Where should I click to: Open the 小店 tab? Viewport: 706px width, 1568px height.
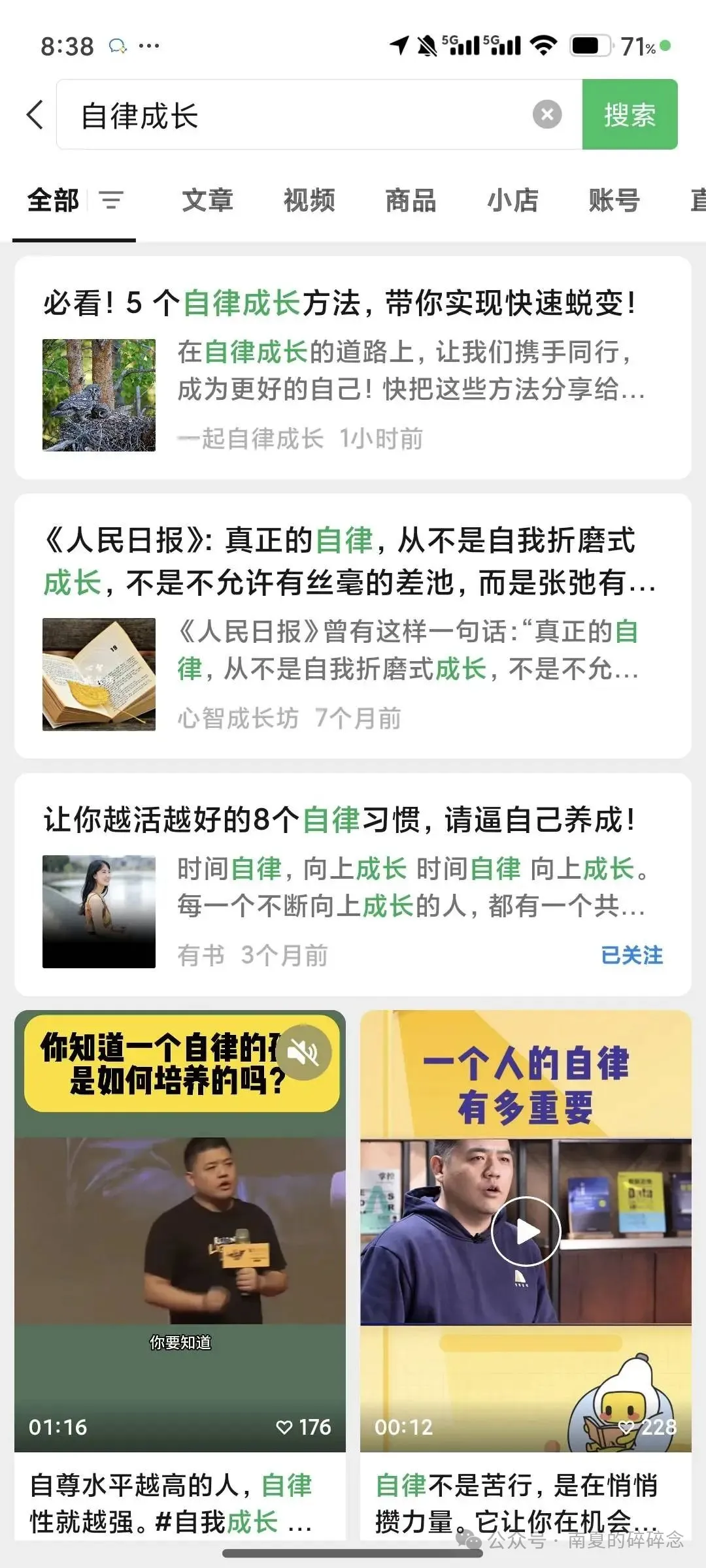(513, 200)
